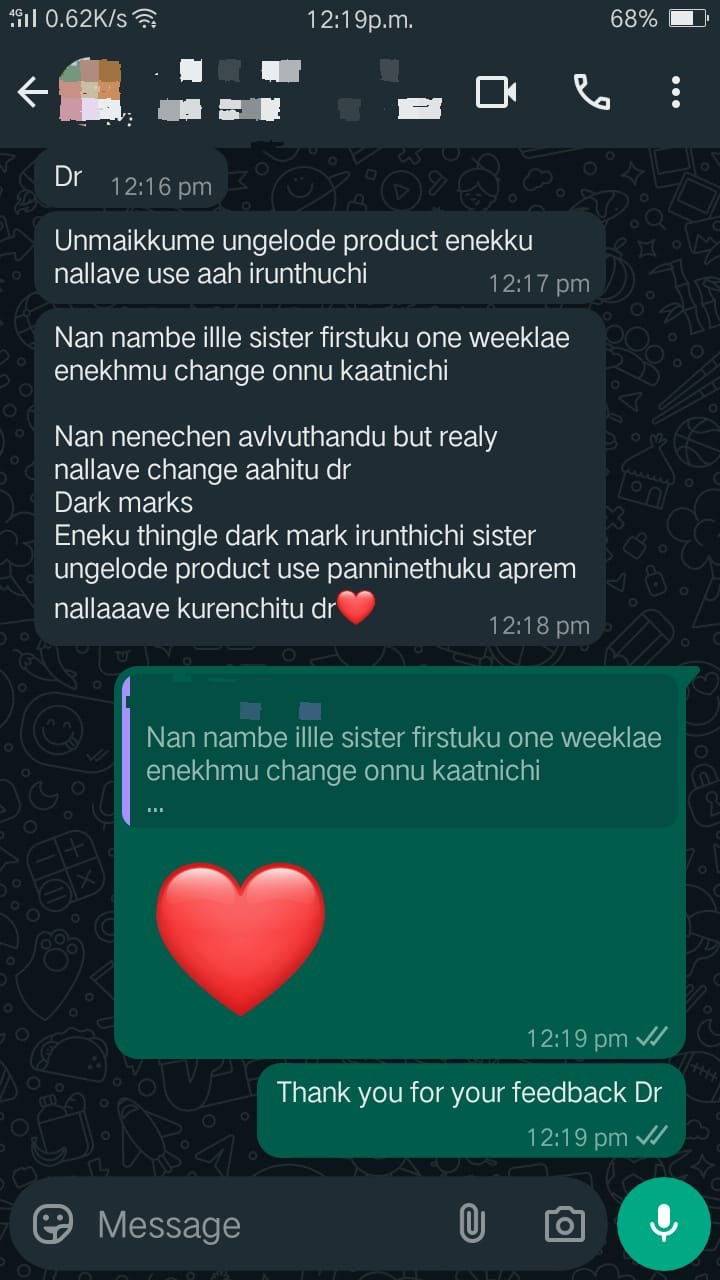Tap the microphone voice message button
This screenshot has height=1280, width=720.
pyautogui.click(x=662, y=1224)
